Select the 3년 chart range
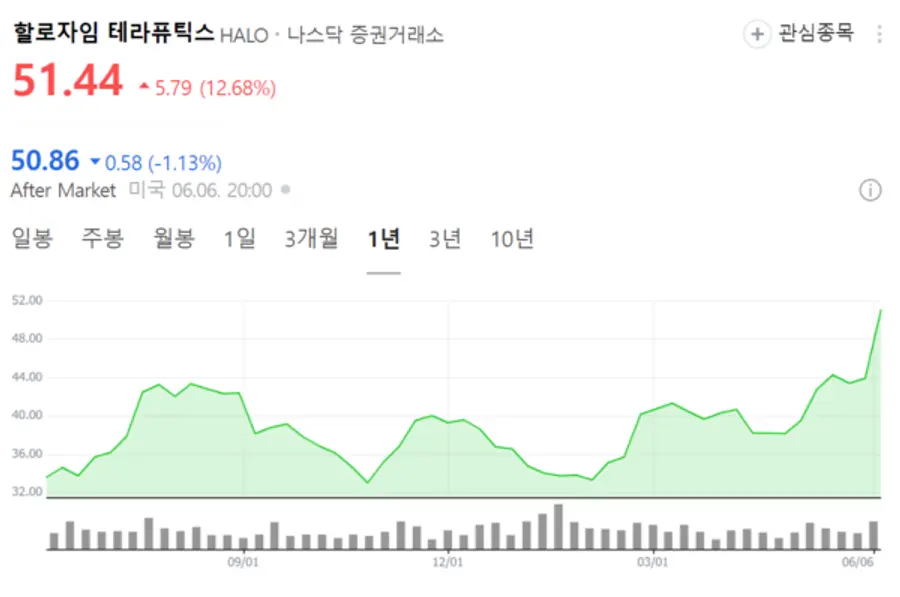The image size is (900, 597). click(x=445, y=239)
